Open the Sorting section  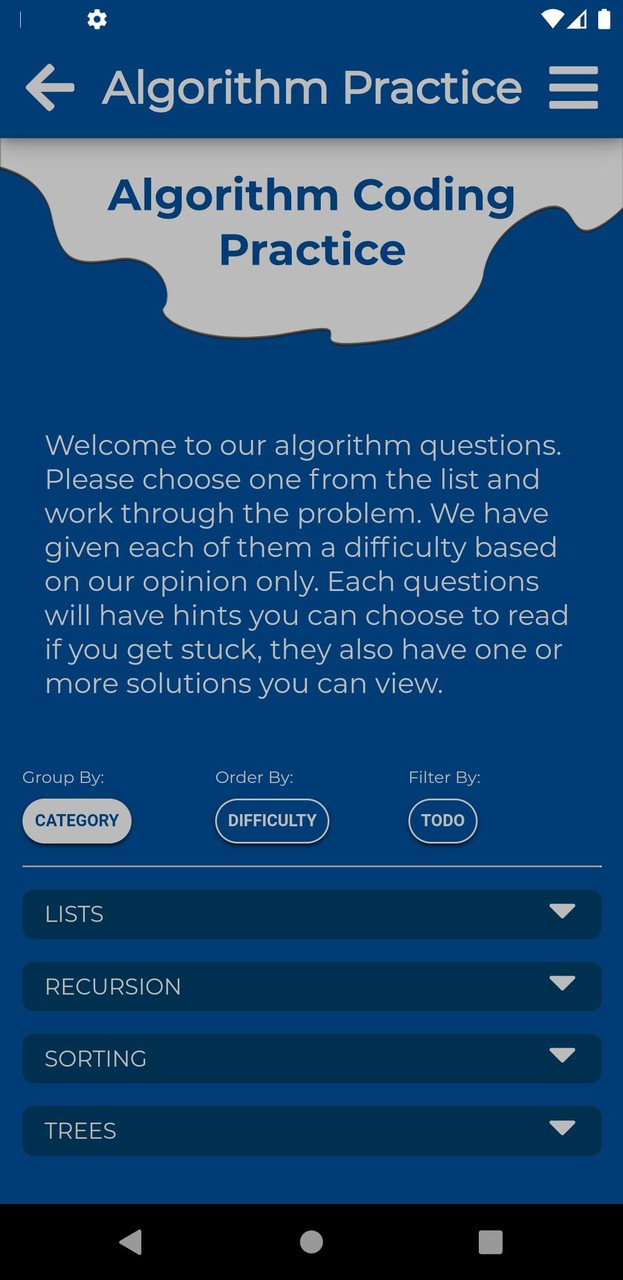click(x=312, y=1058)
